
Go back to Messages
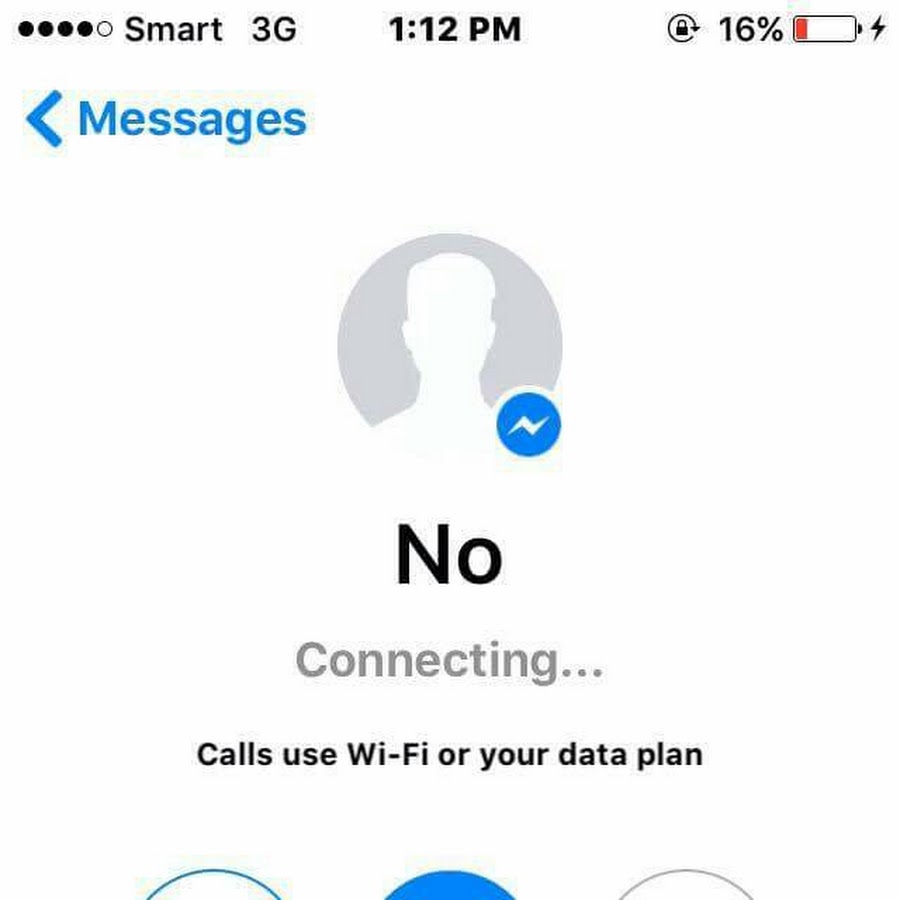click(165, 120)
